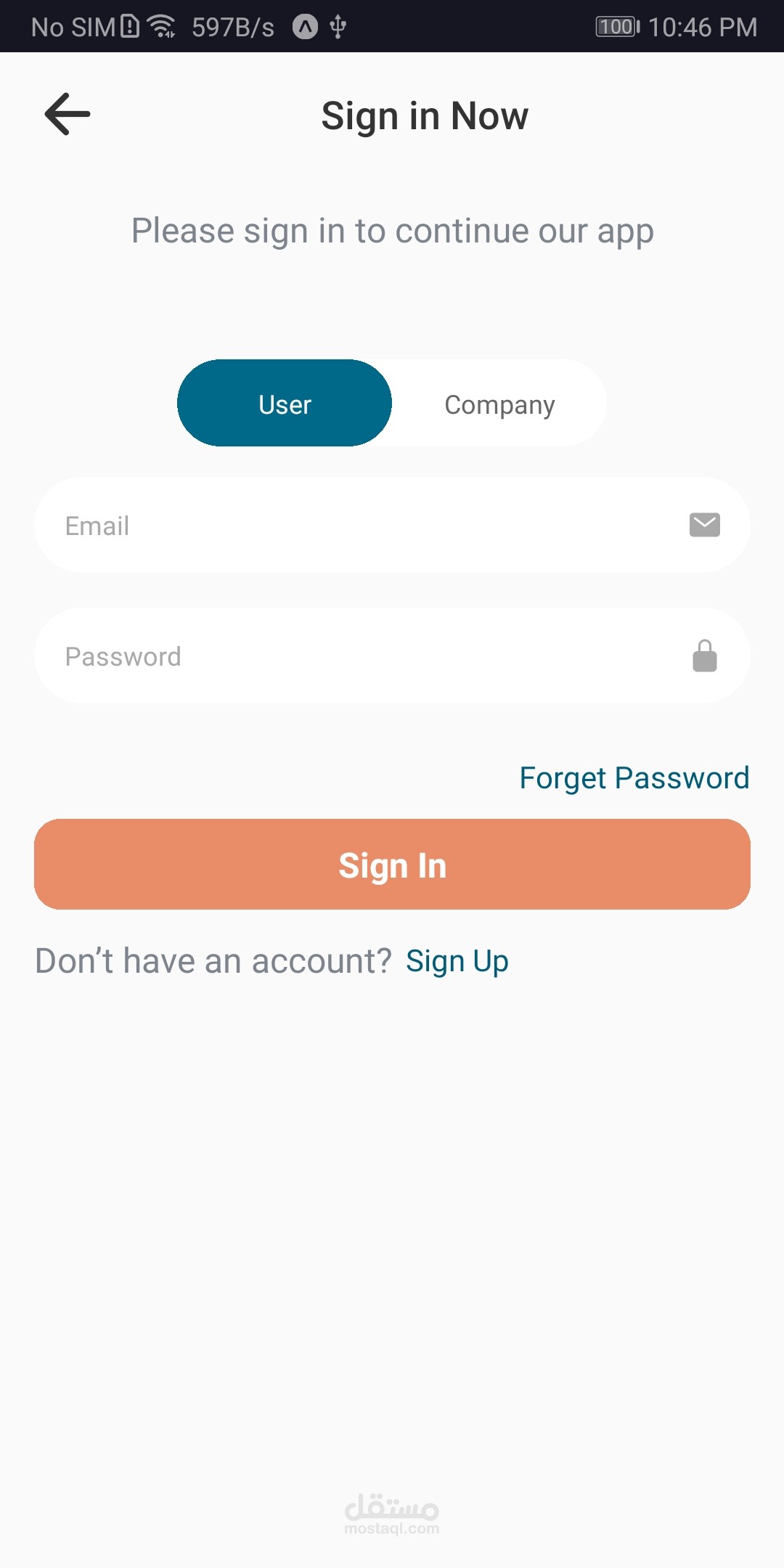The image size is (784, 1568).
Task: Switch to the Company segment
Action: point(499,403)
